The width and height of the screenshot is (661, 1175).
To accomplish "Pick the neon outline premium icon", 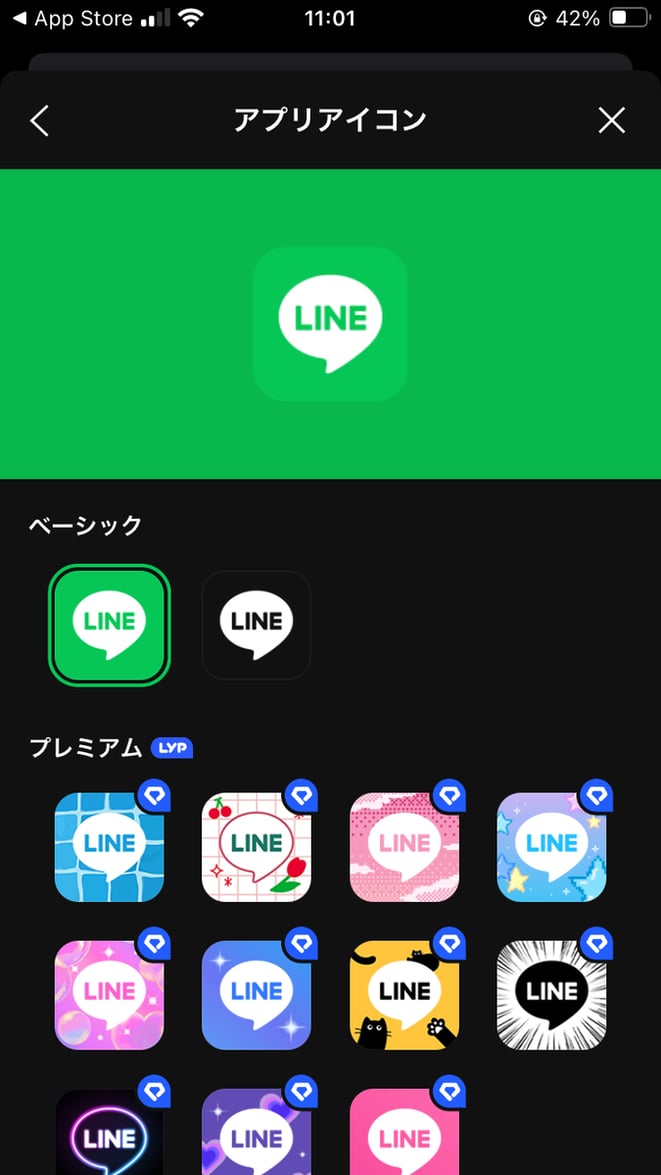I will (x=109, y=1135).
